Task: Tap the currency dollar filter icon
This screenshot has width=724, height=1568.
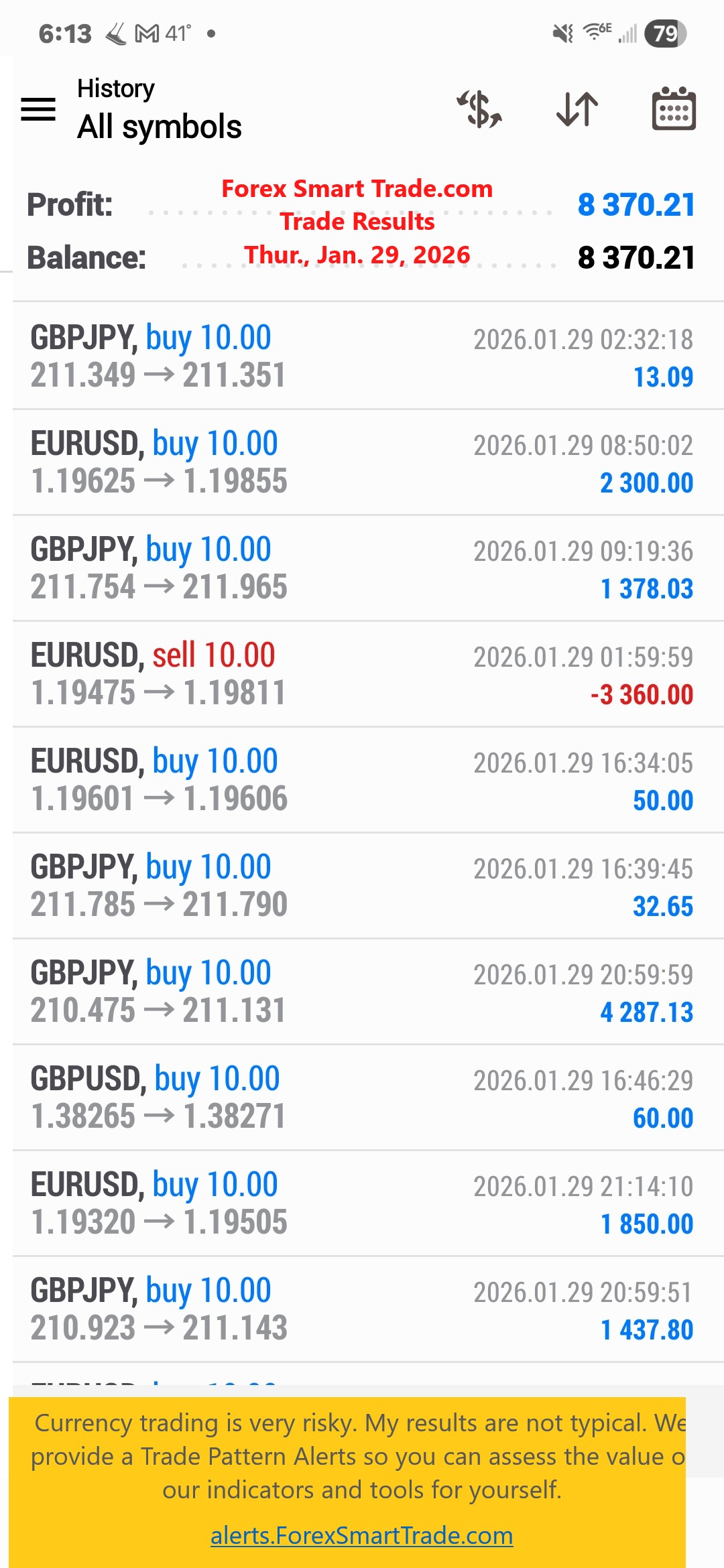Action: (x=479, y=109)
